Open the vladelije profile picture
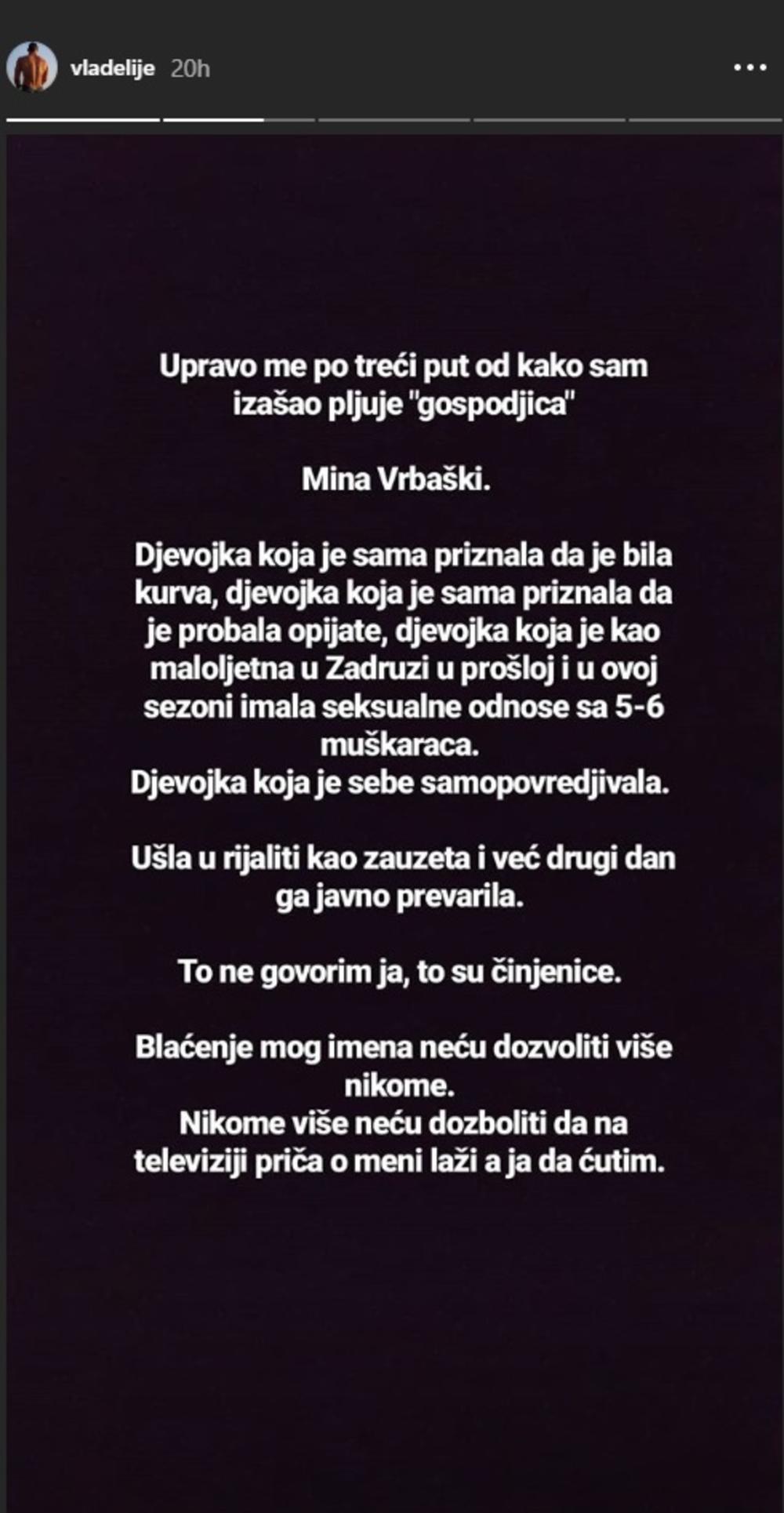Viewport: 784px width, 1513px height. [x=32, y=67]
